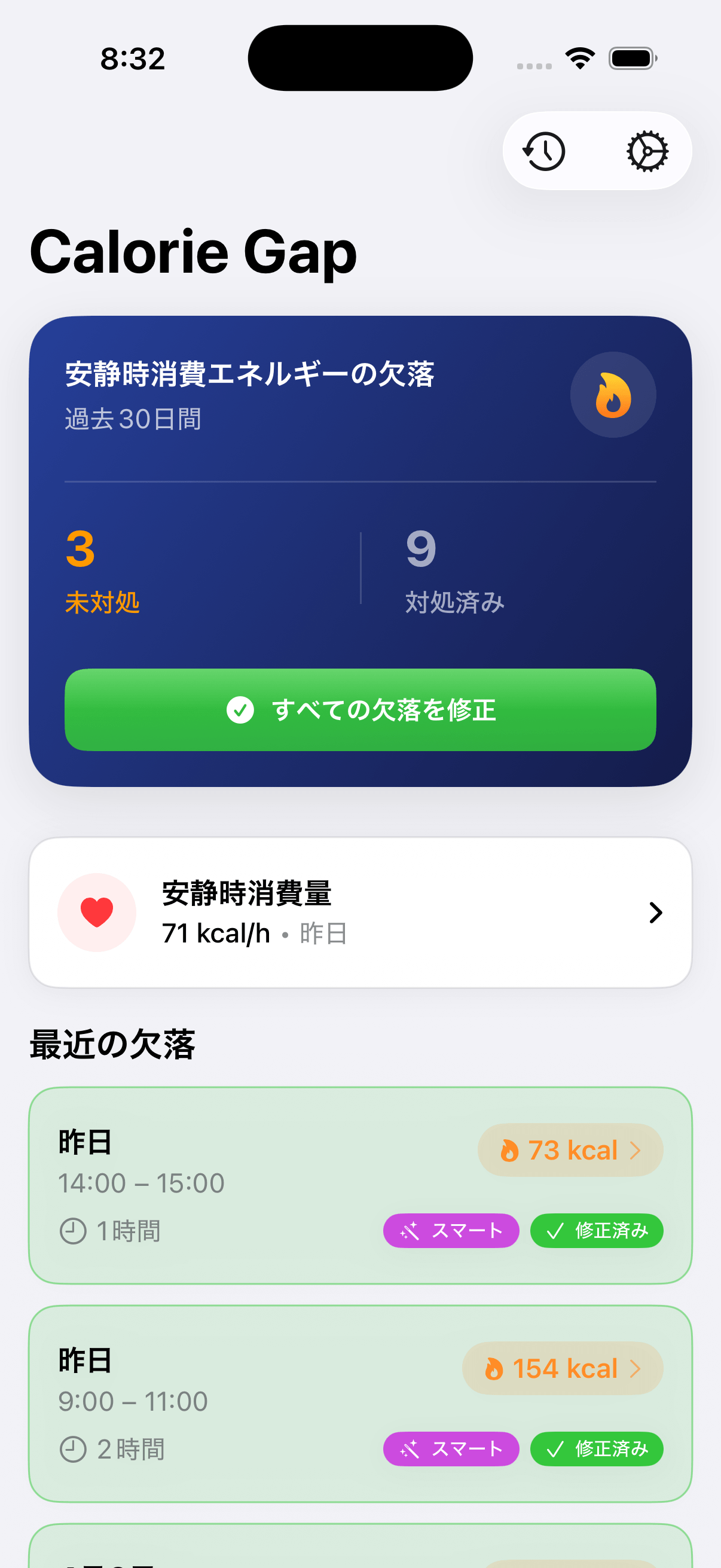Tap the checkmark on the green 修正済み badge
721x1568 pixels.
(554, 1230)
